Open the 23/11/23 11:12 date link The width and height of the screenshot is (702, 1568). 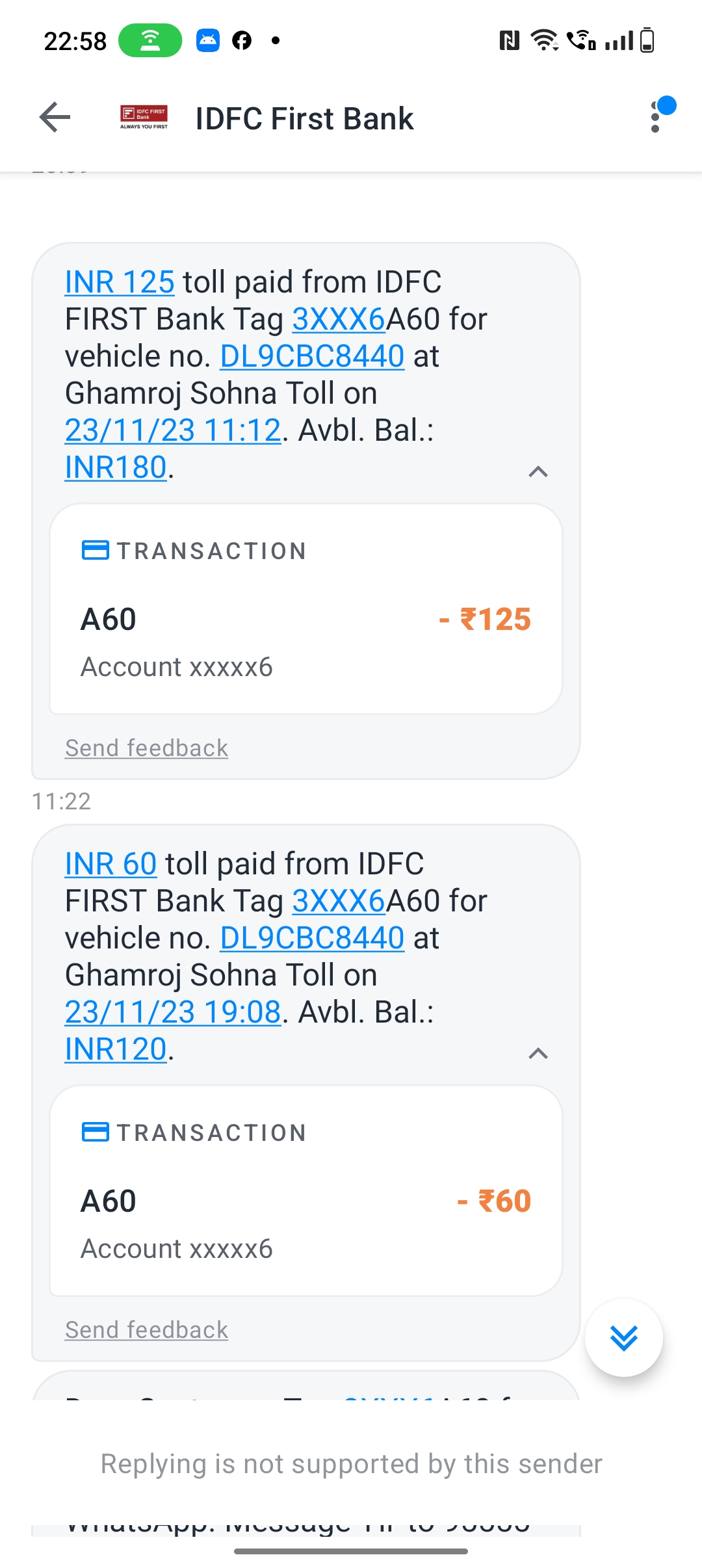pos(173,430)
